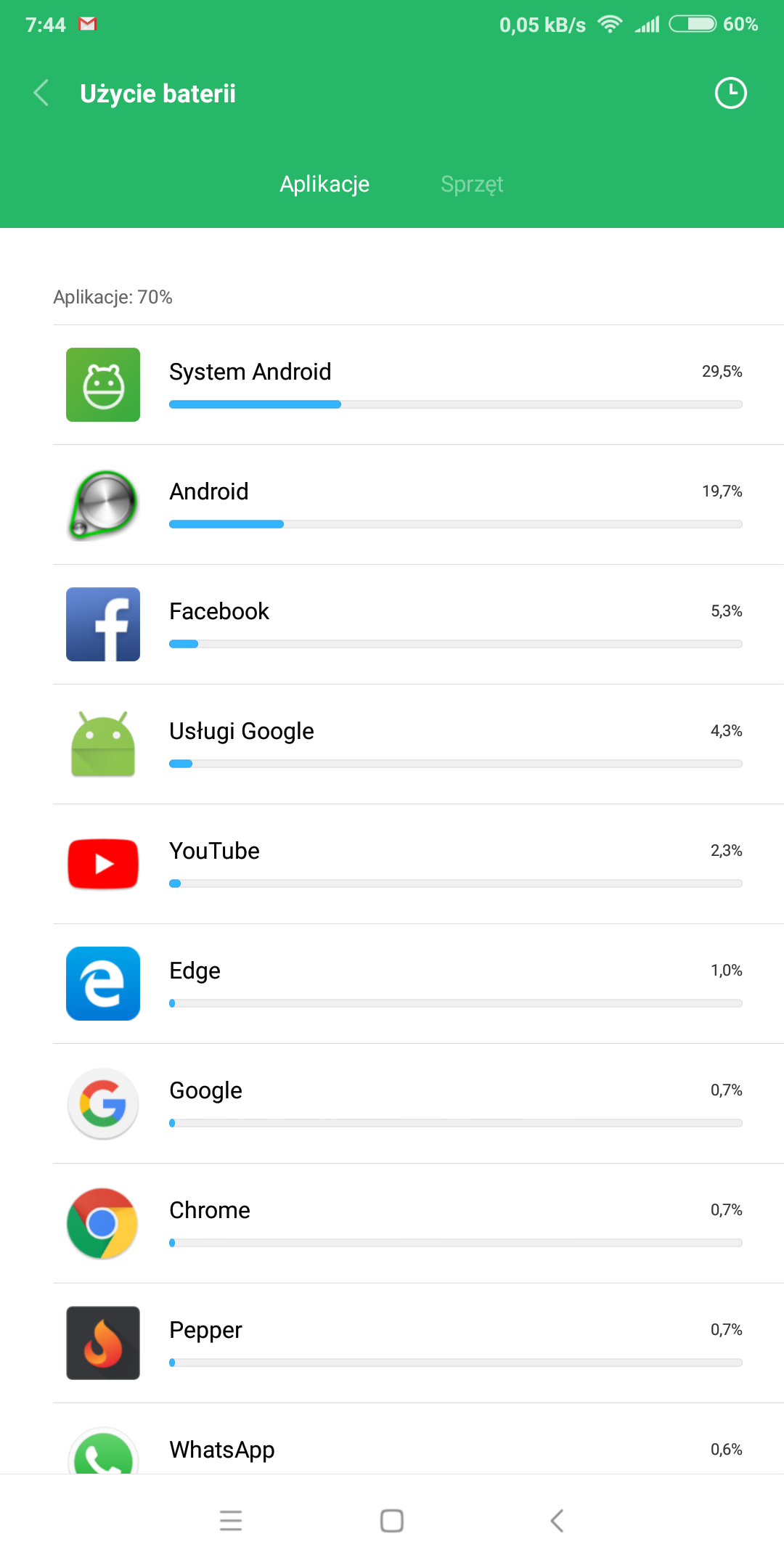This screenshot has height=1568, width=784.
Task: Select the Aplikacje tab
Action: pos(324,184)
